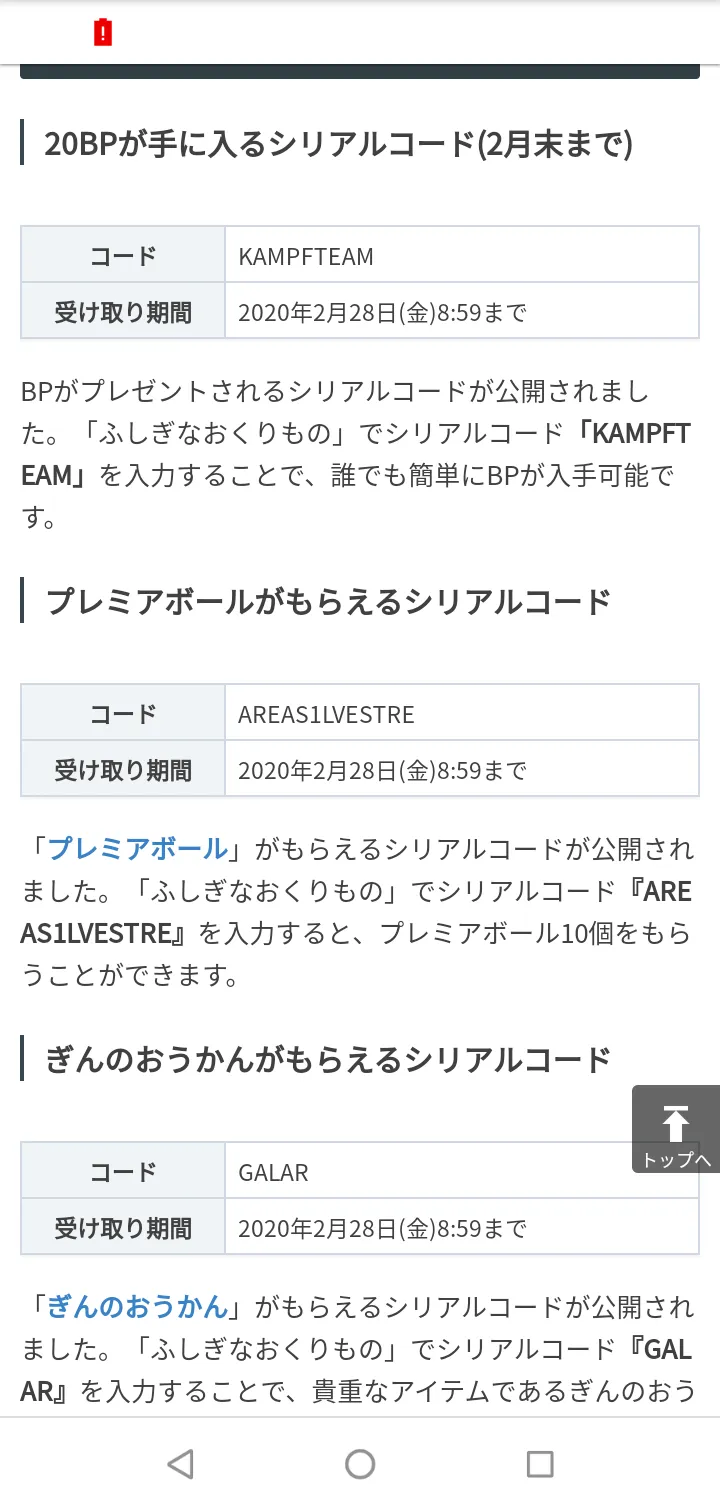
Task: Open the recent apps overview
Action: [x=540, y=1465]
